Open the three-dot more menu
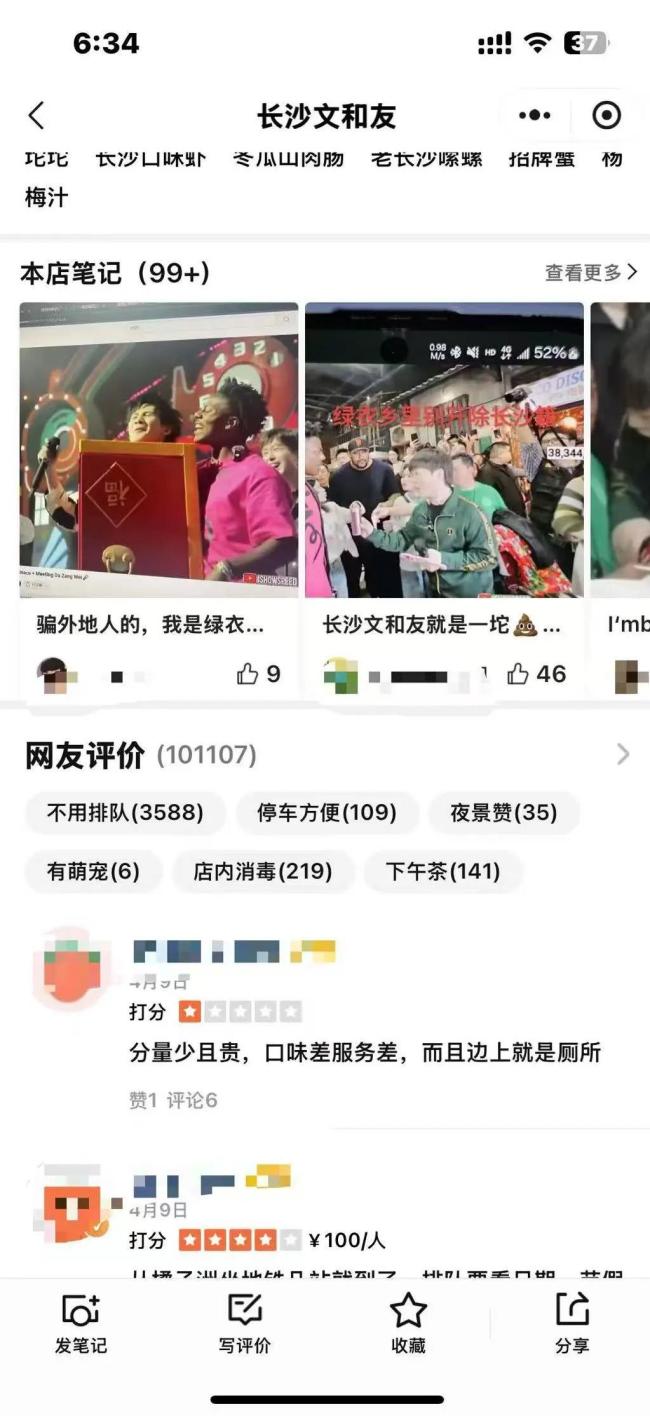 534,116
